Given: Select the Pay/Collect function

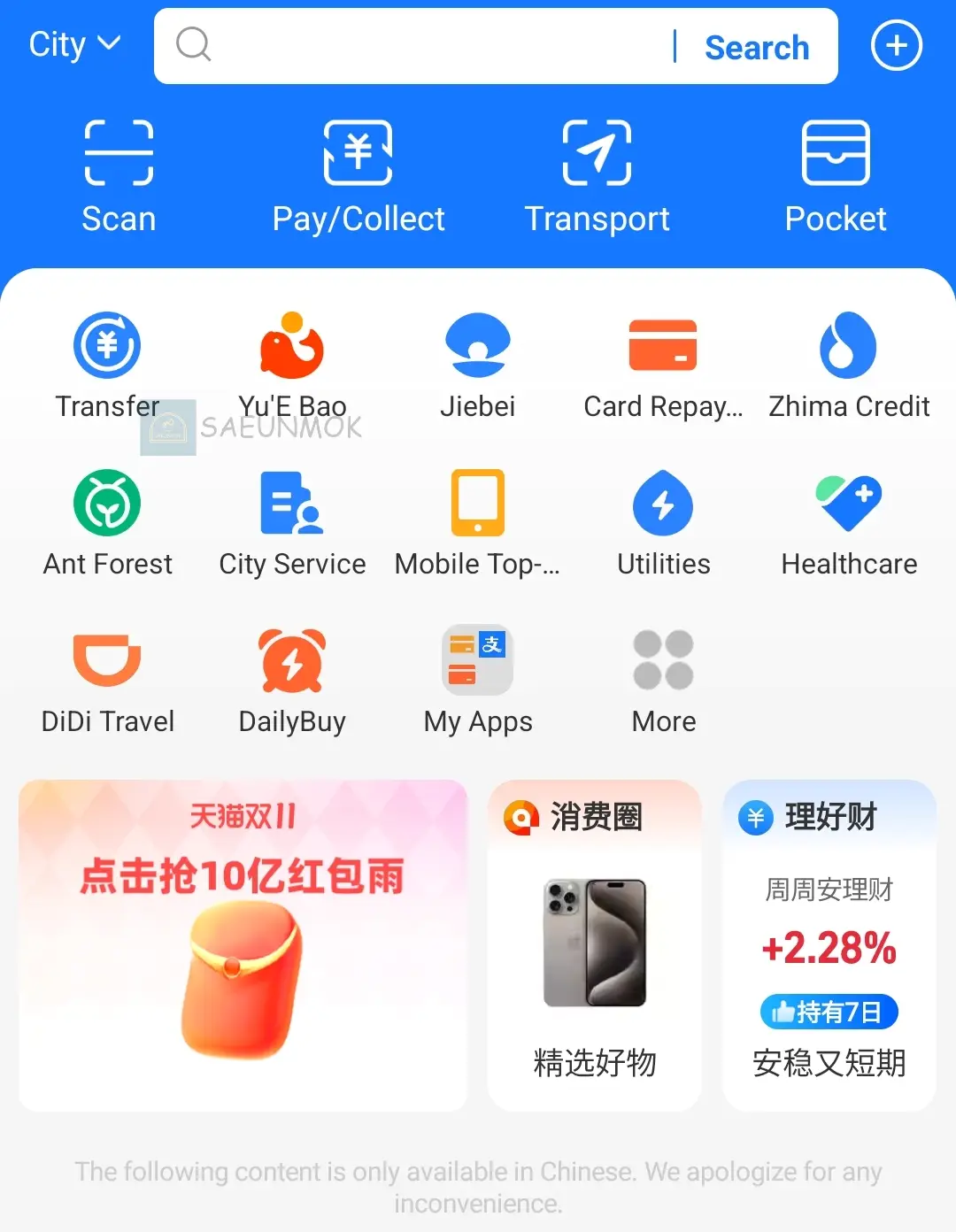Looking at the screenshot, I should pyautogui.click(x=358, y=173).
